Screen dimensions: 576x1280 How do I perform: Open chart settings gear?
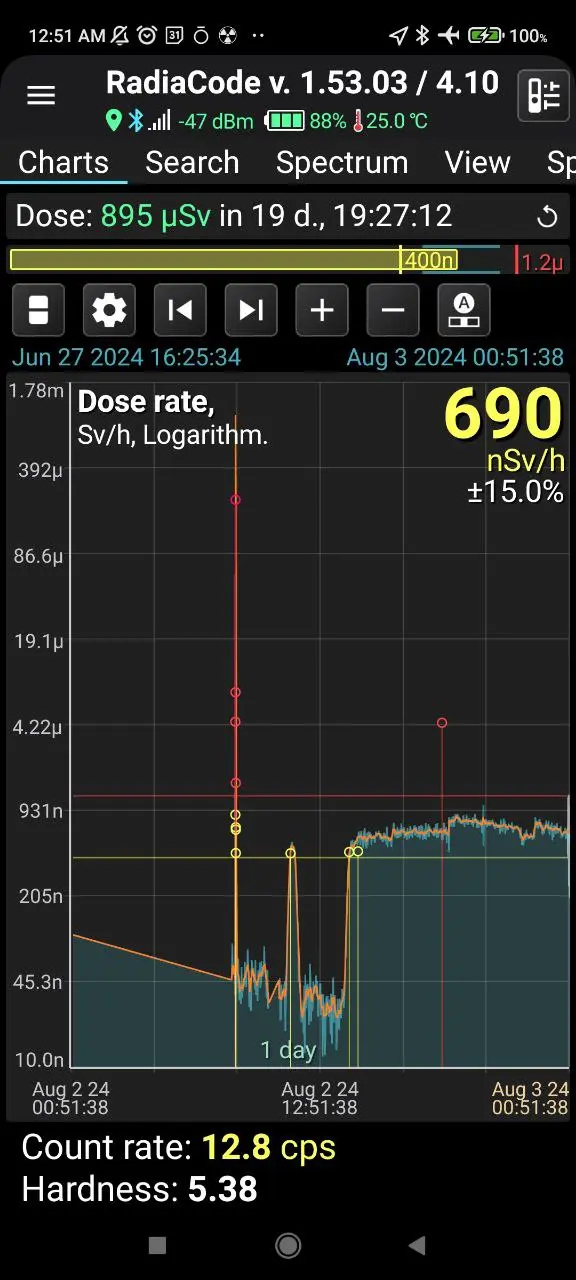pos(109,310)
